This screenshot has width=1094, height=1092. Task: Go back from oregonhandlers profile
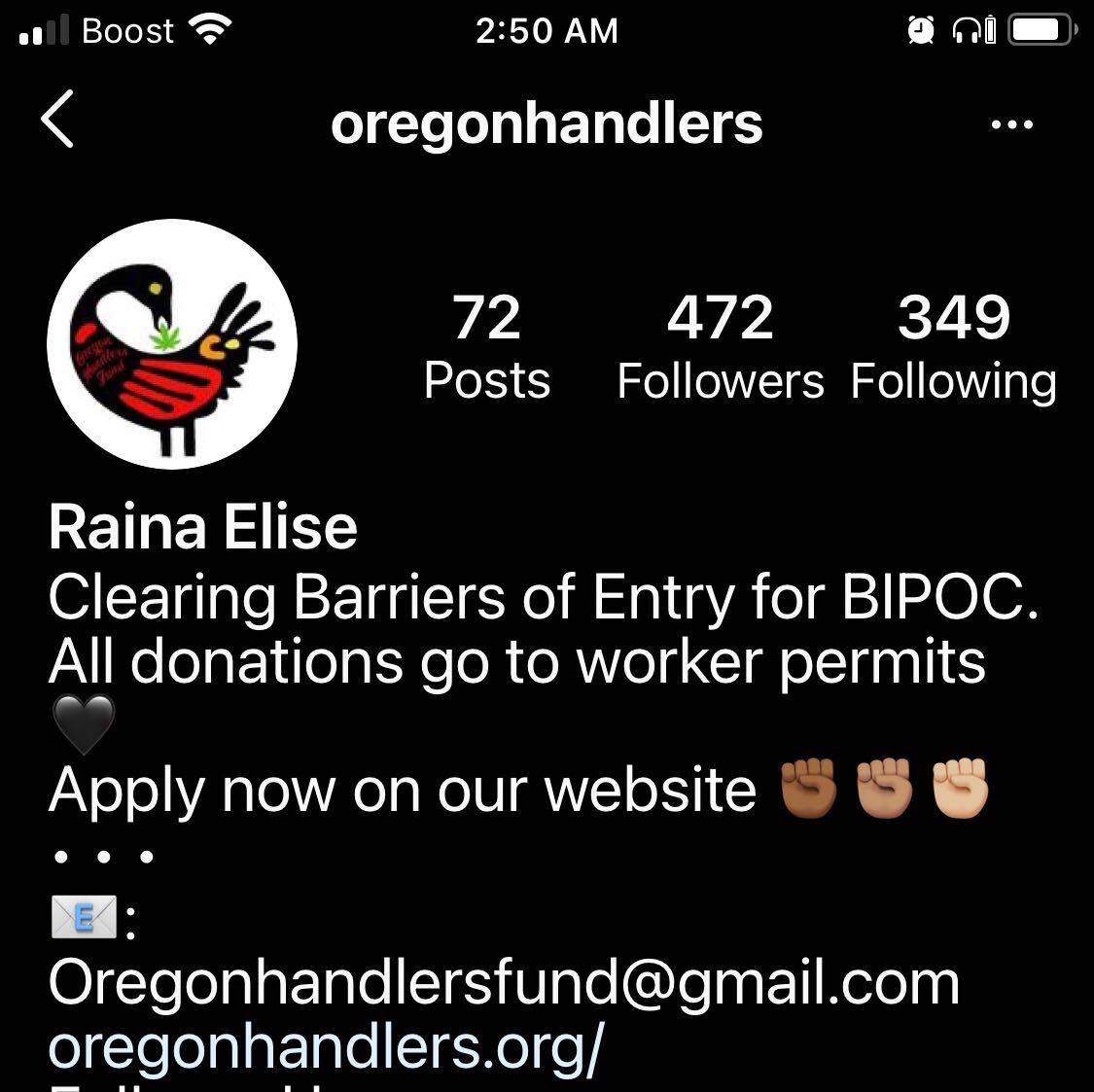pyautogui.click(x=58, y=120)
